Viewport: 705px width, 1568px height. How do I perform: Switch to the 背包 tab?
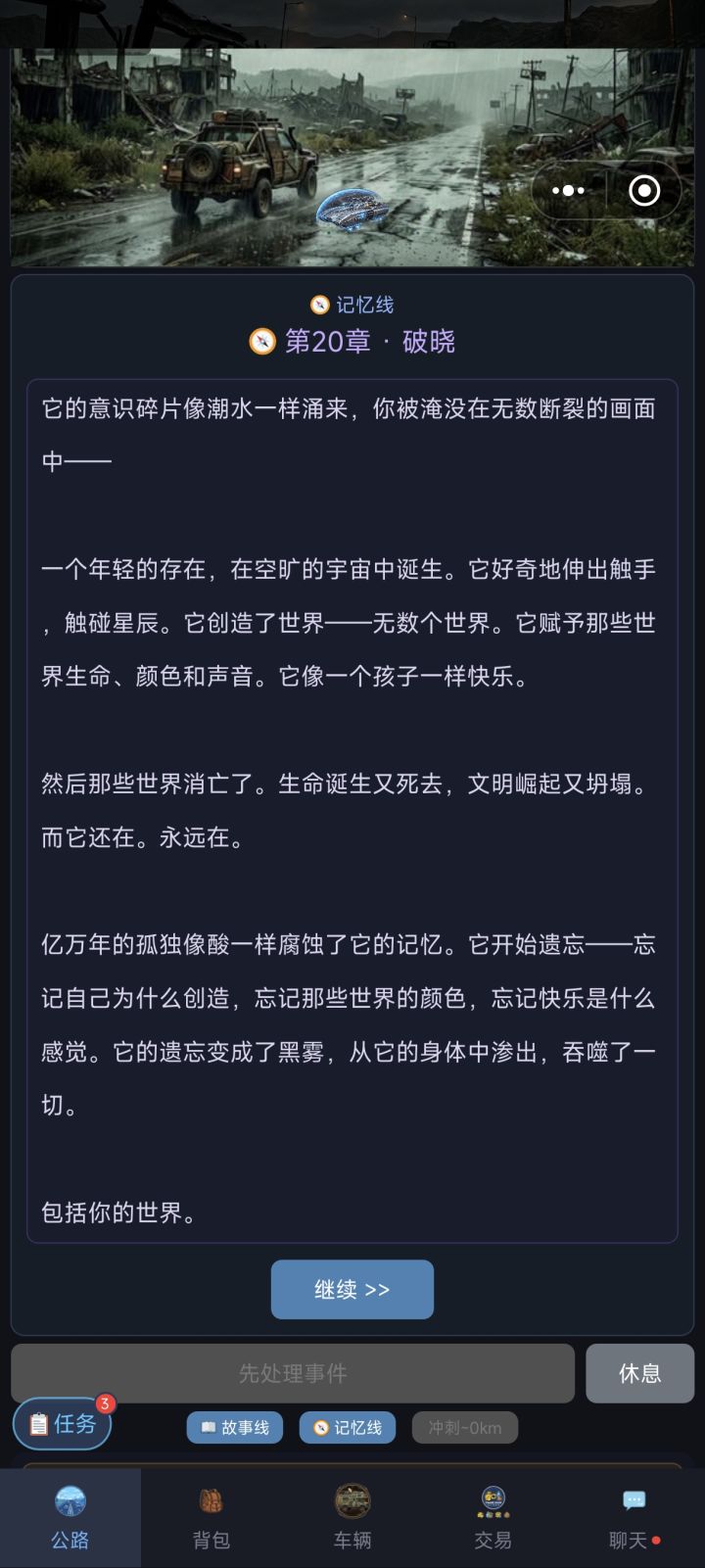(211, 1518)
